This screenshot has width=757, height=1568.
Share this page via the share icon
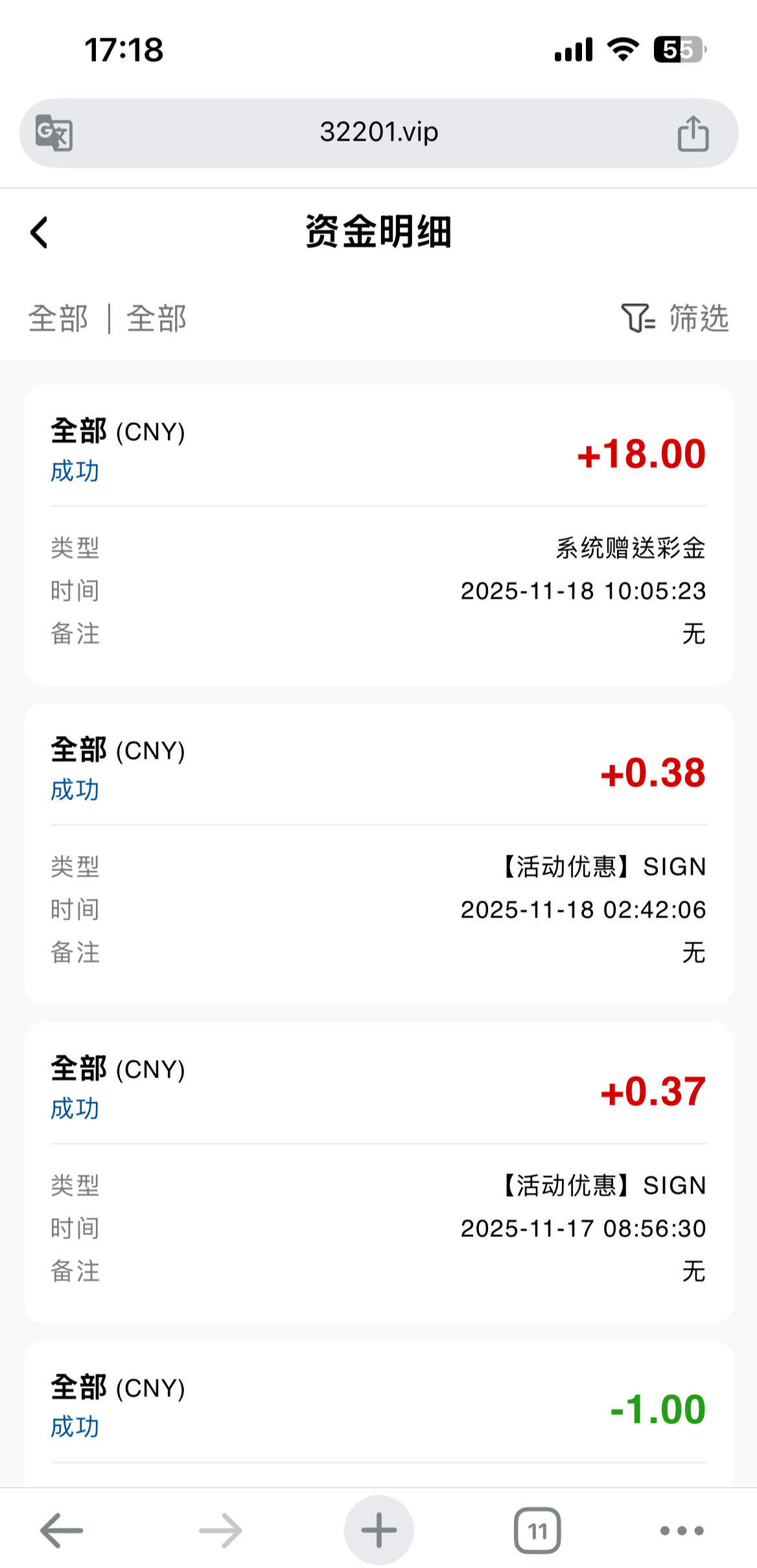pyautogui.click(x=693, y=133)
